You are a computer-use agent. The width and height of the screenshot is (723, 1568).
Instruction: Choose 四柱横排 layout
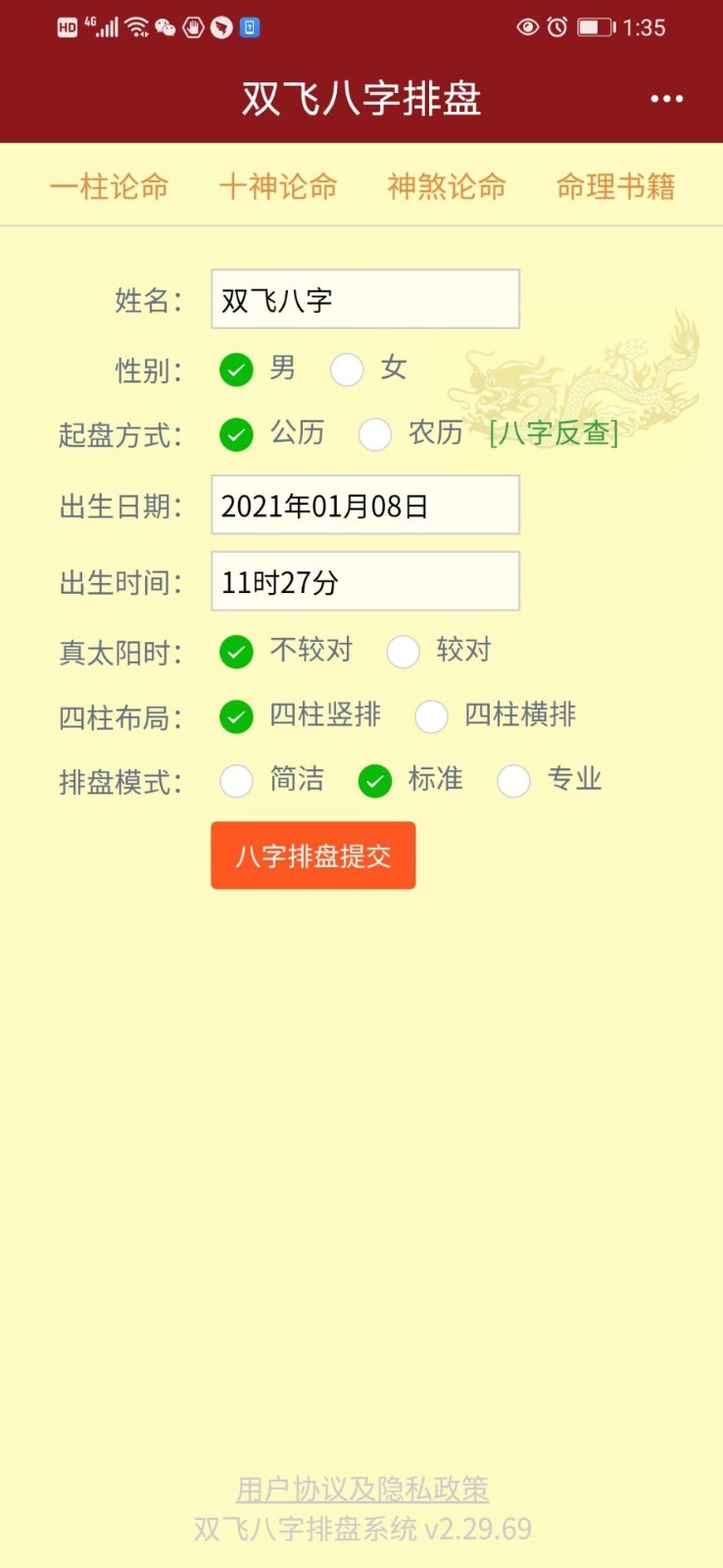(496, 715)
